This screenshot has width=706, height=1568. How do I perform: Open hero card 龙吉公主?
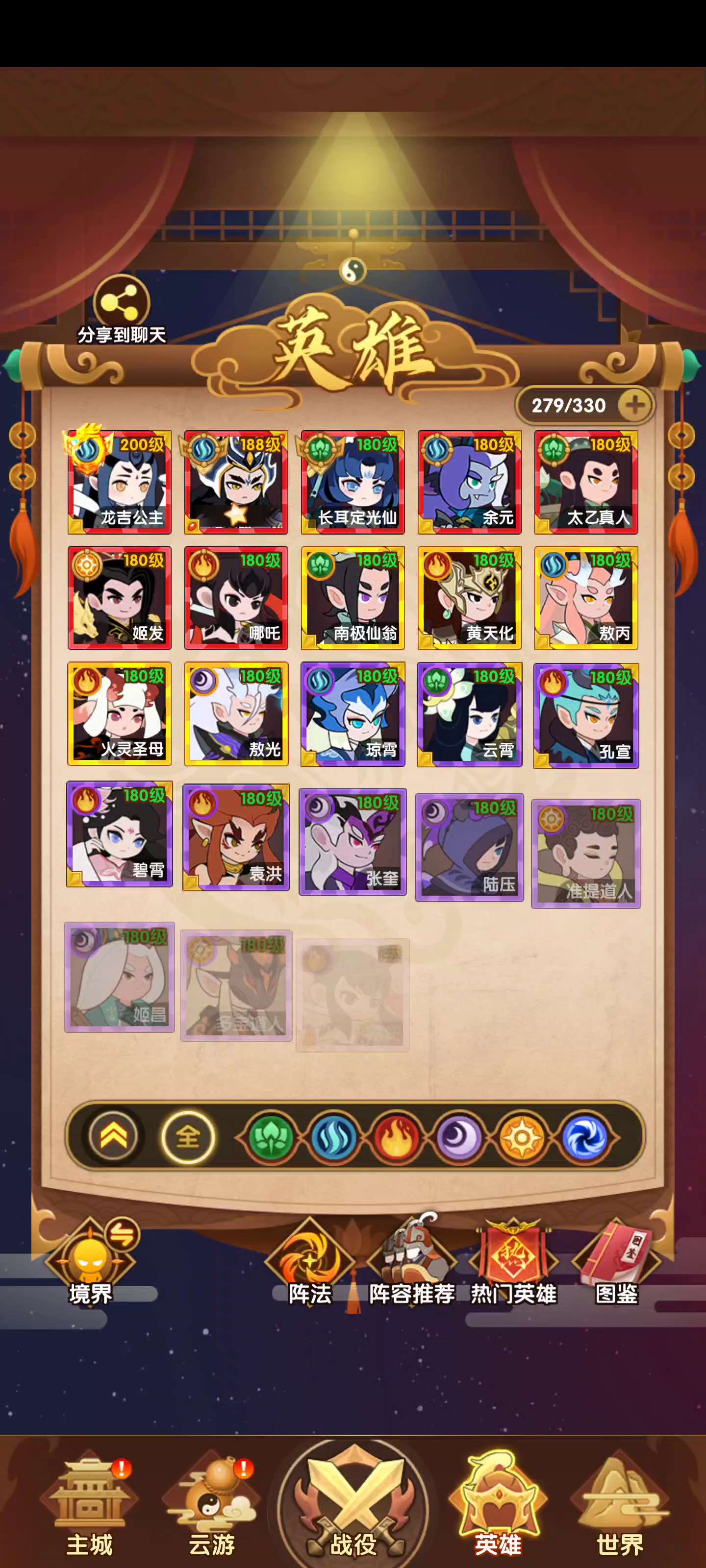click(119, 482)
